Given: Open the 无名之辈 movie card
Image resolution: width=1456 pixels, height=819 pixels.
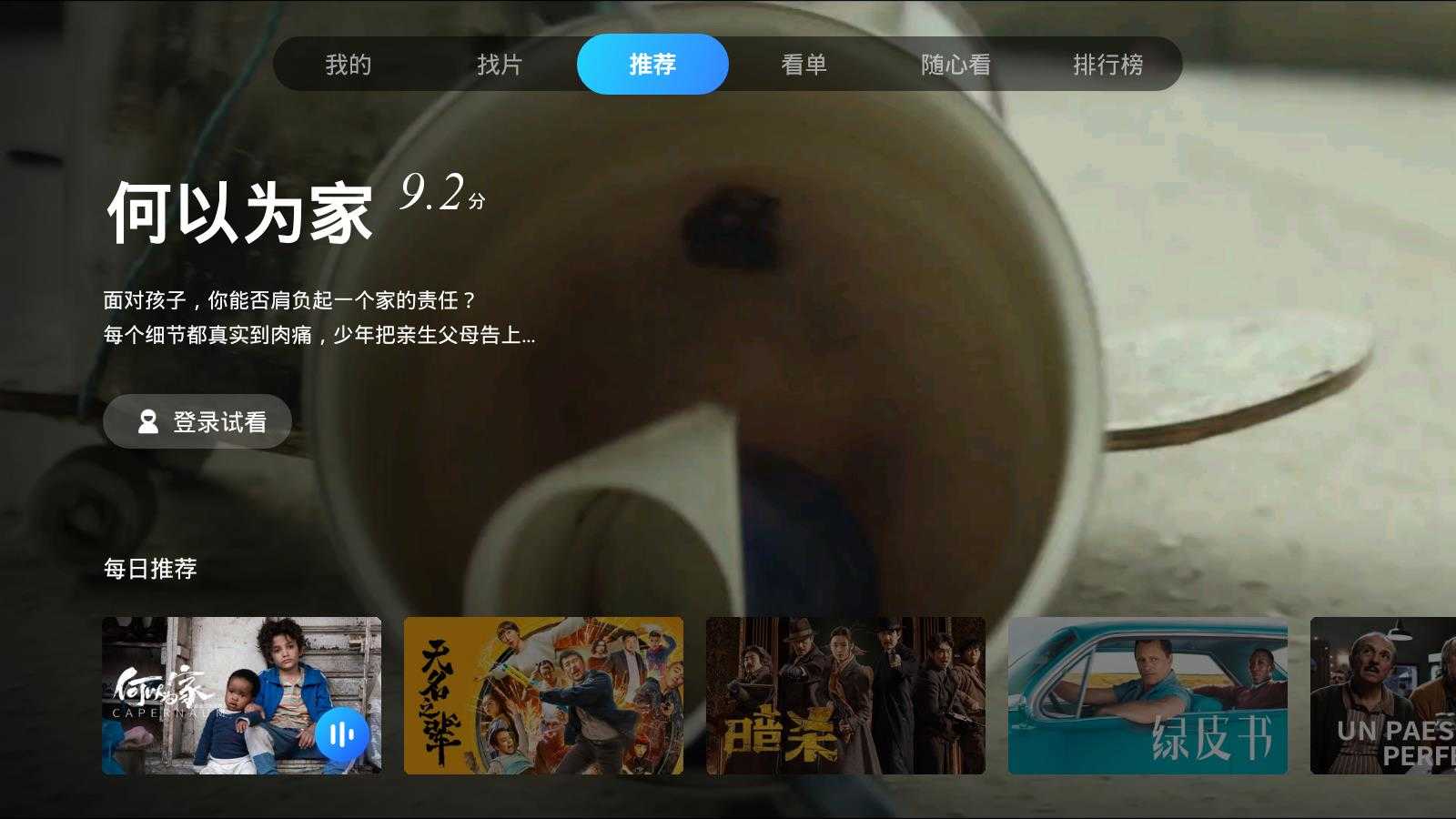Looking at the screenshot, I should coord(543,695).
